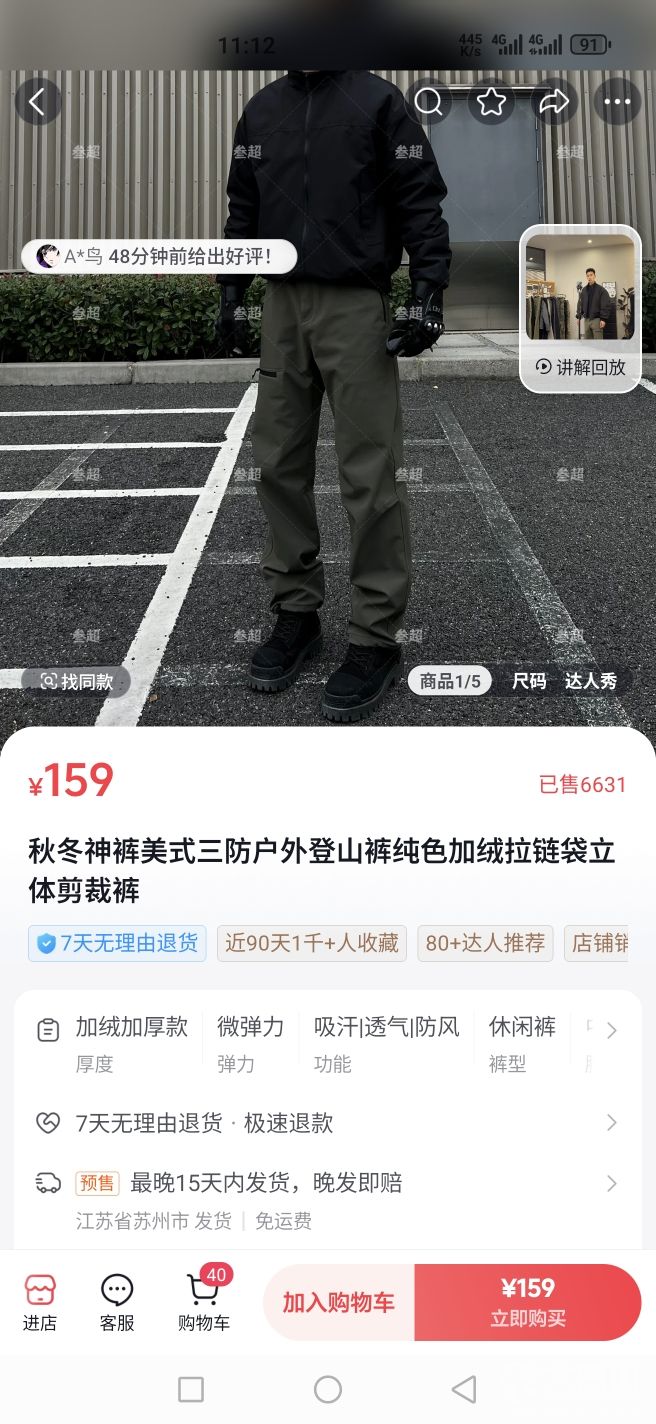Buy now with ¥159 立即购买
656x1424 pixels.
[x=528, y=1302]
